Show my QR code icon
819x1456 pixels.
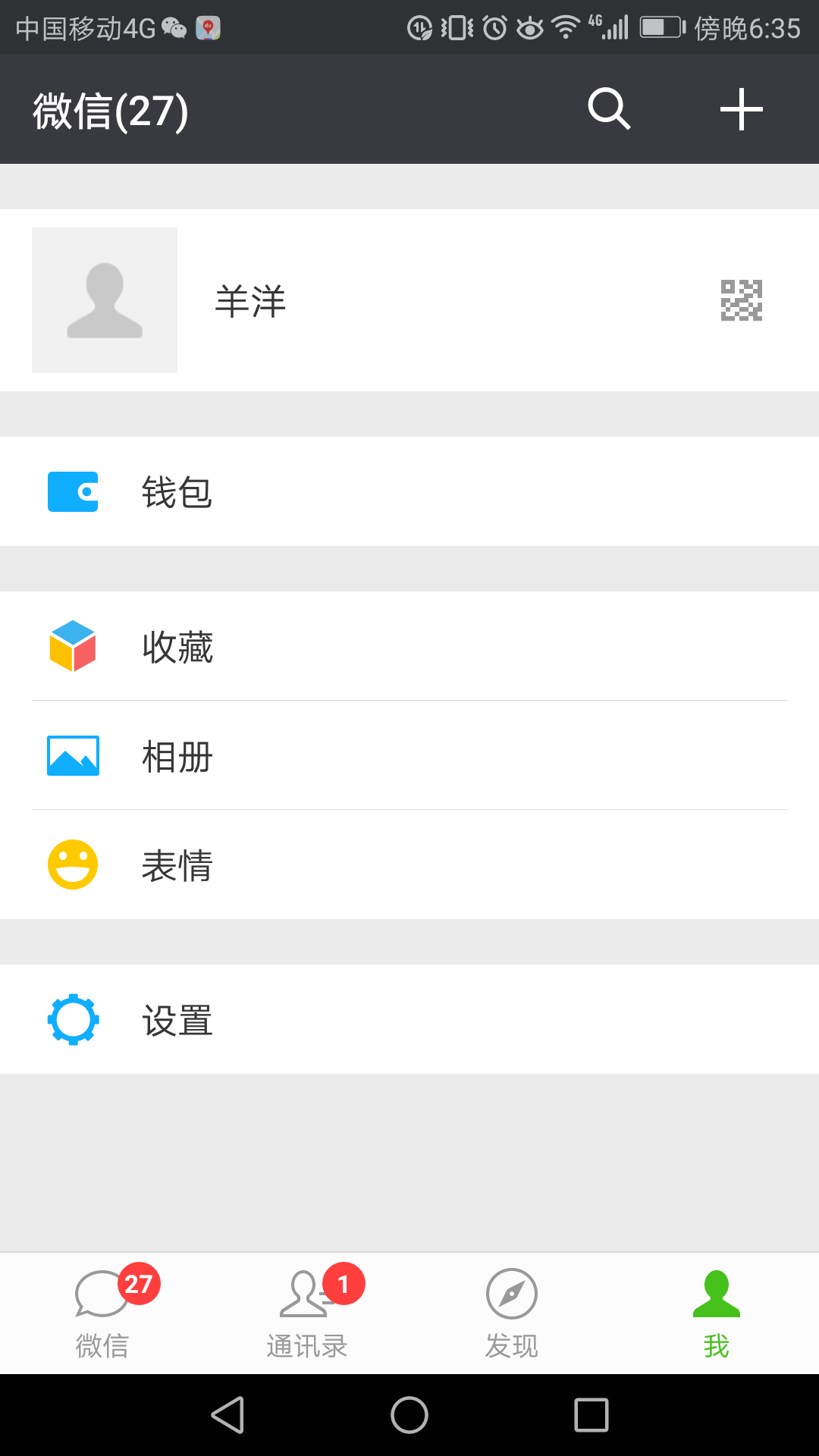tap(741, 300)
